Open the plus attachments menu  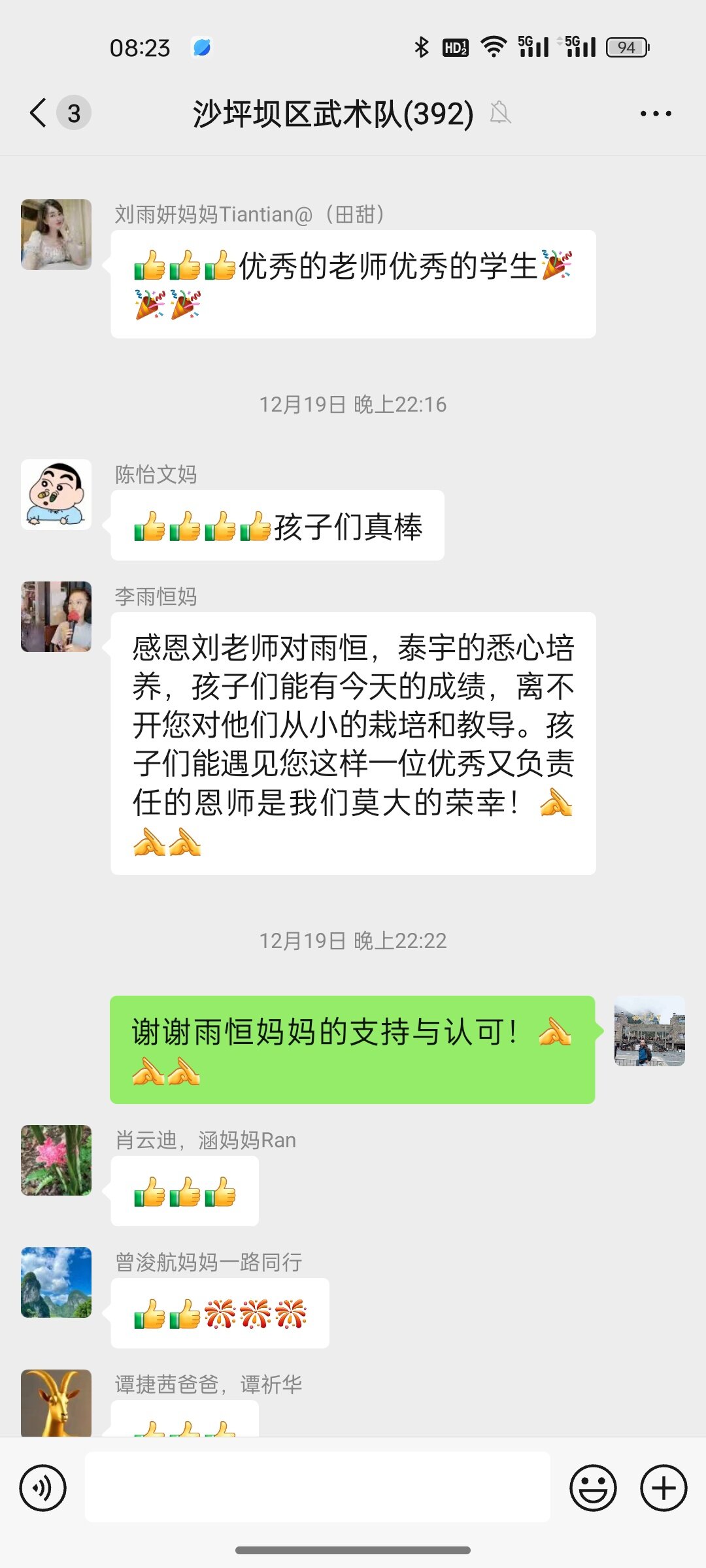(664, 1488)
